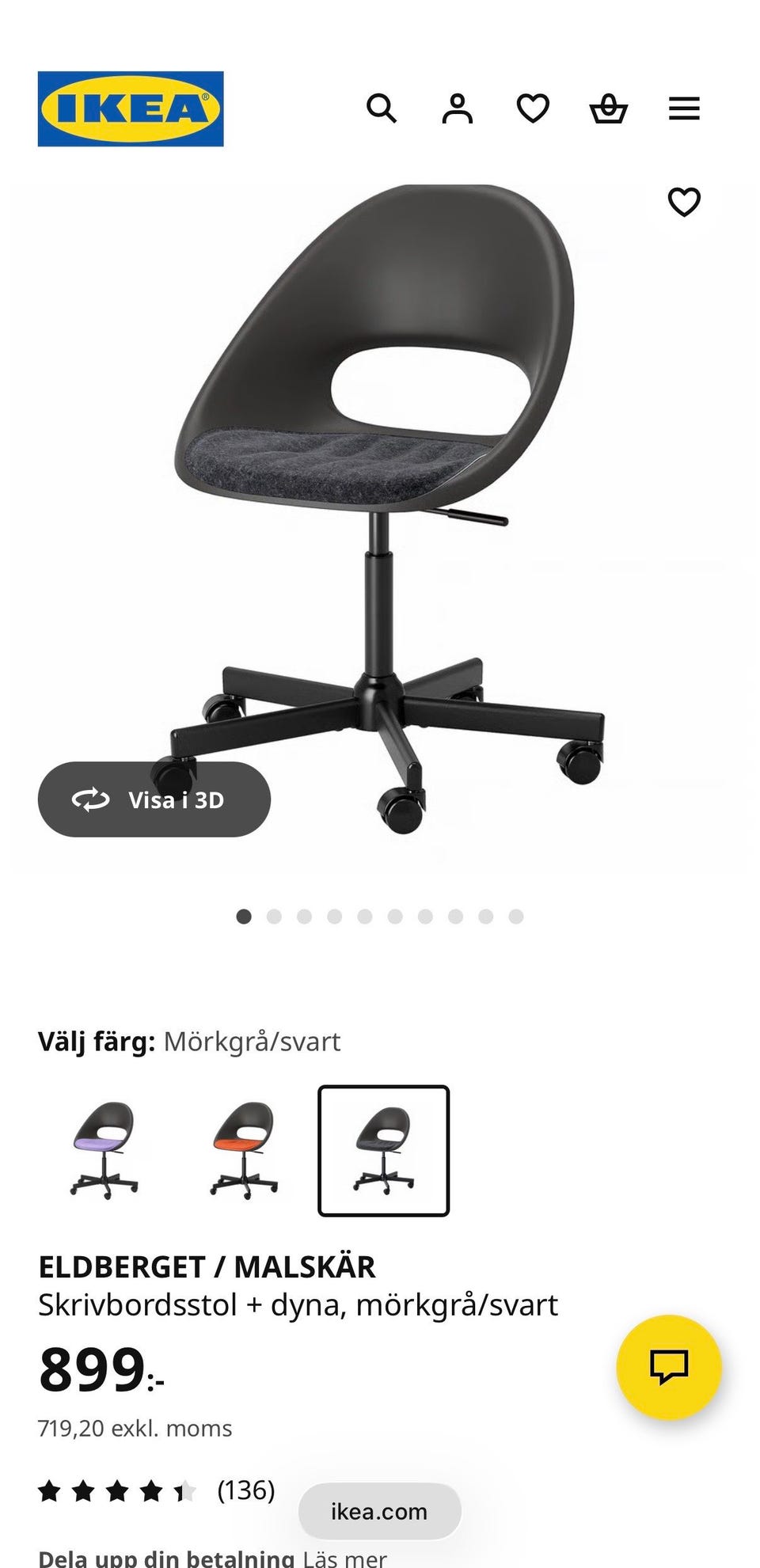Open the user account profile icon

(x=457, y=108)
